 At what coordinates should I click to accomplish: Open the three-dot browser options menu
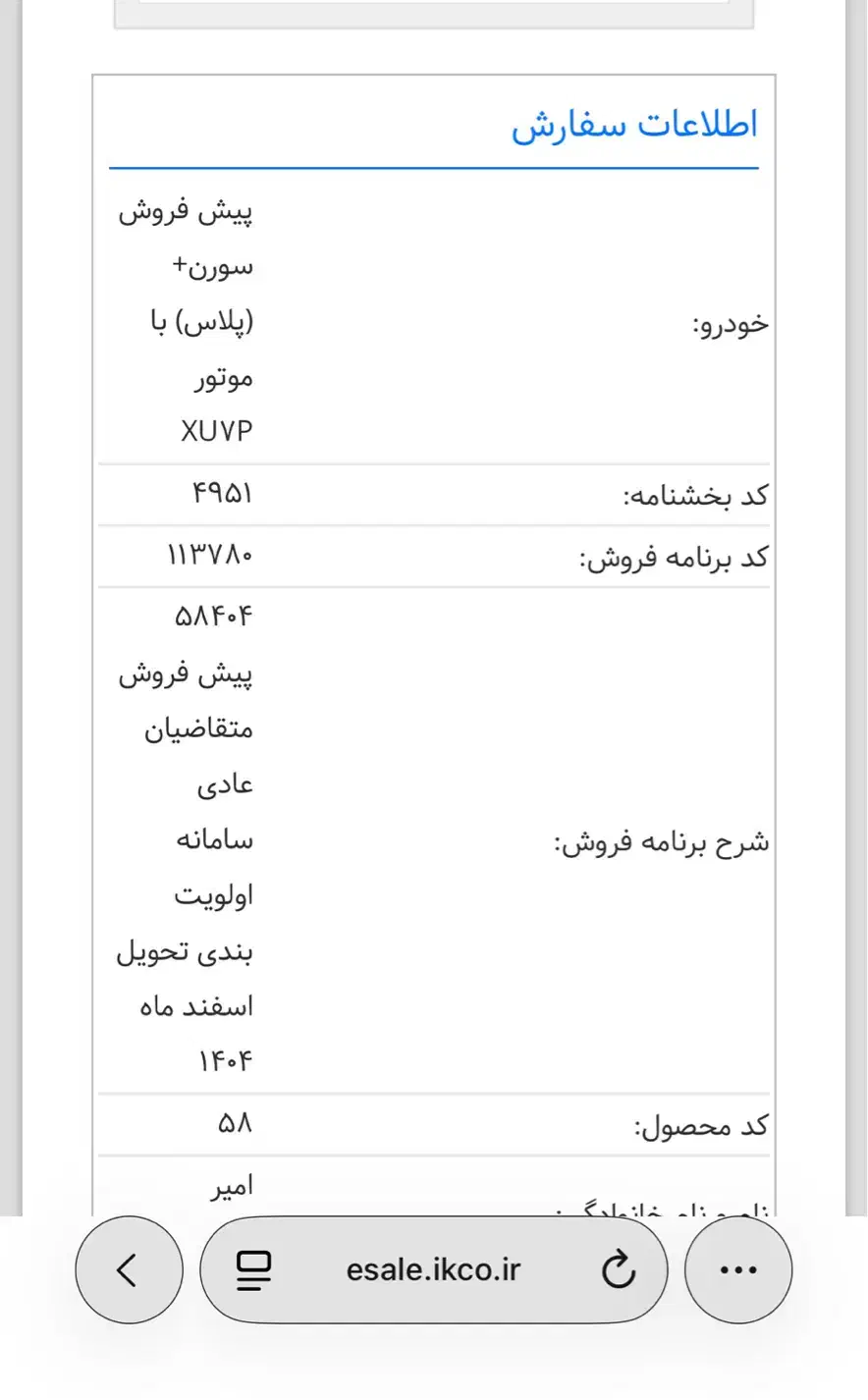738,1269
